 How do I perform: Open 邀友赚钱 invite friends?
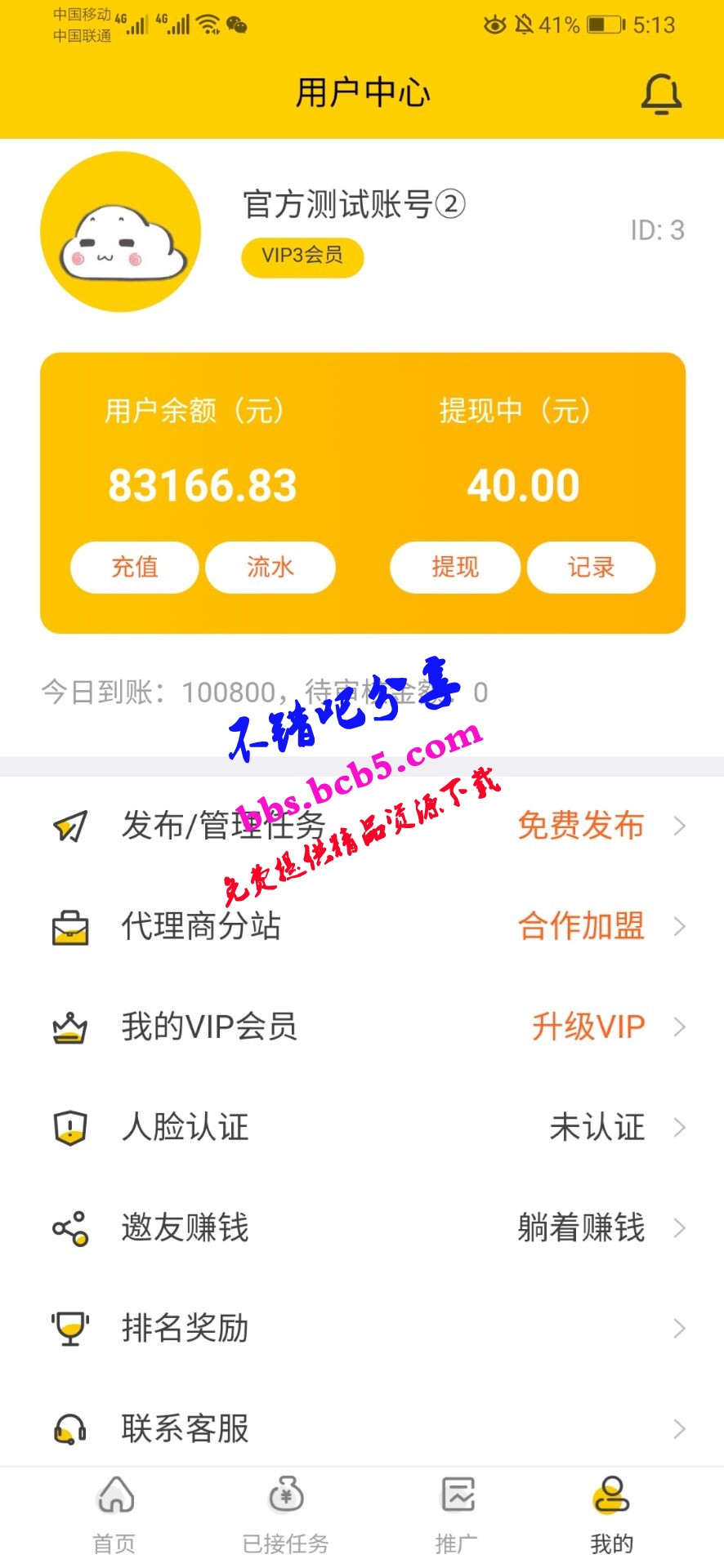(x=362, y=1228)
